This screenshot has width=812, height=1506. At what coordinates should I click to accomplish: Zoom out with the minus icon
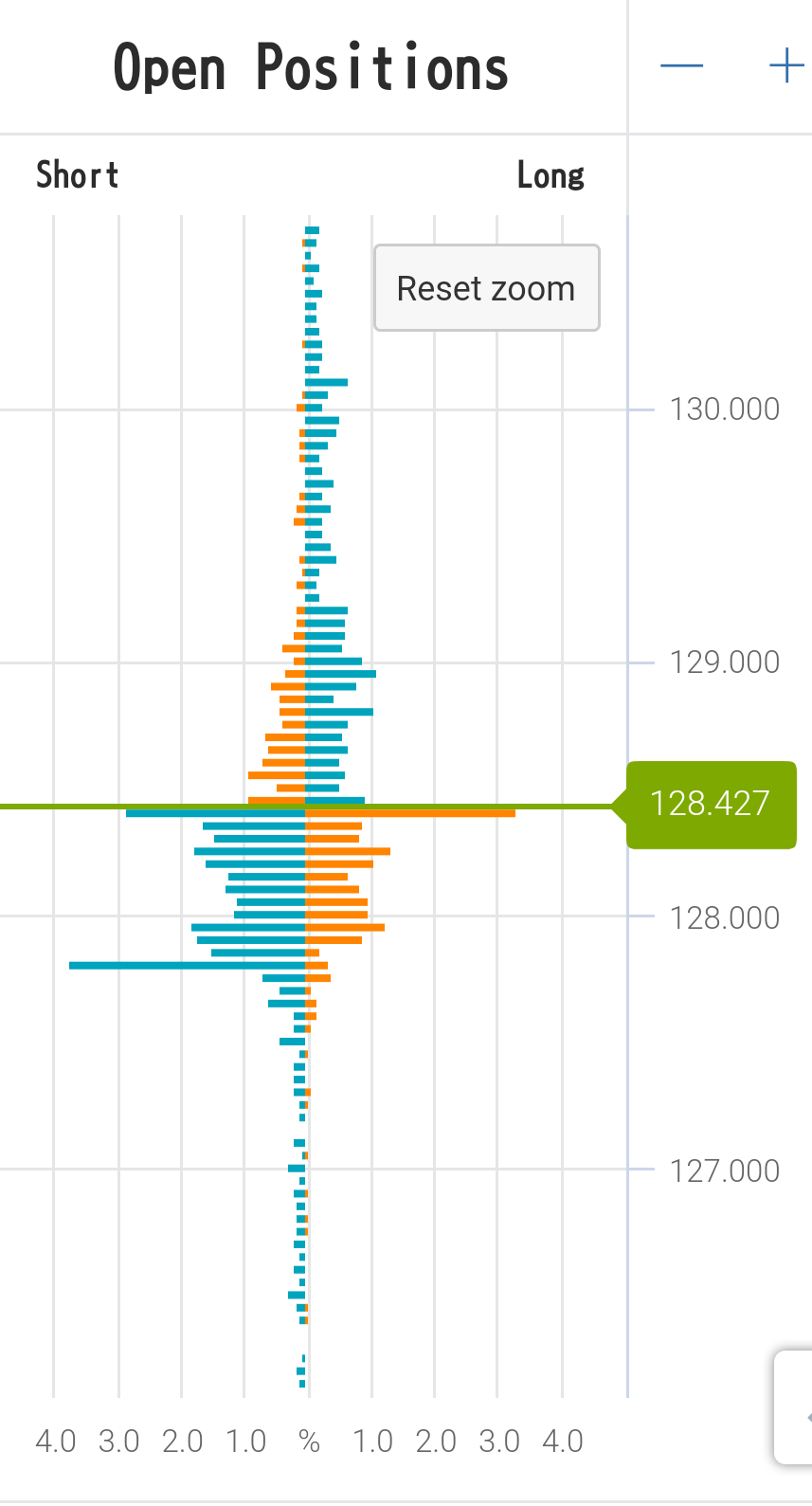(x=681, y=66)
